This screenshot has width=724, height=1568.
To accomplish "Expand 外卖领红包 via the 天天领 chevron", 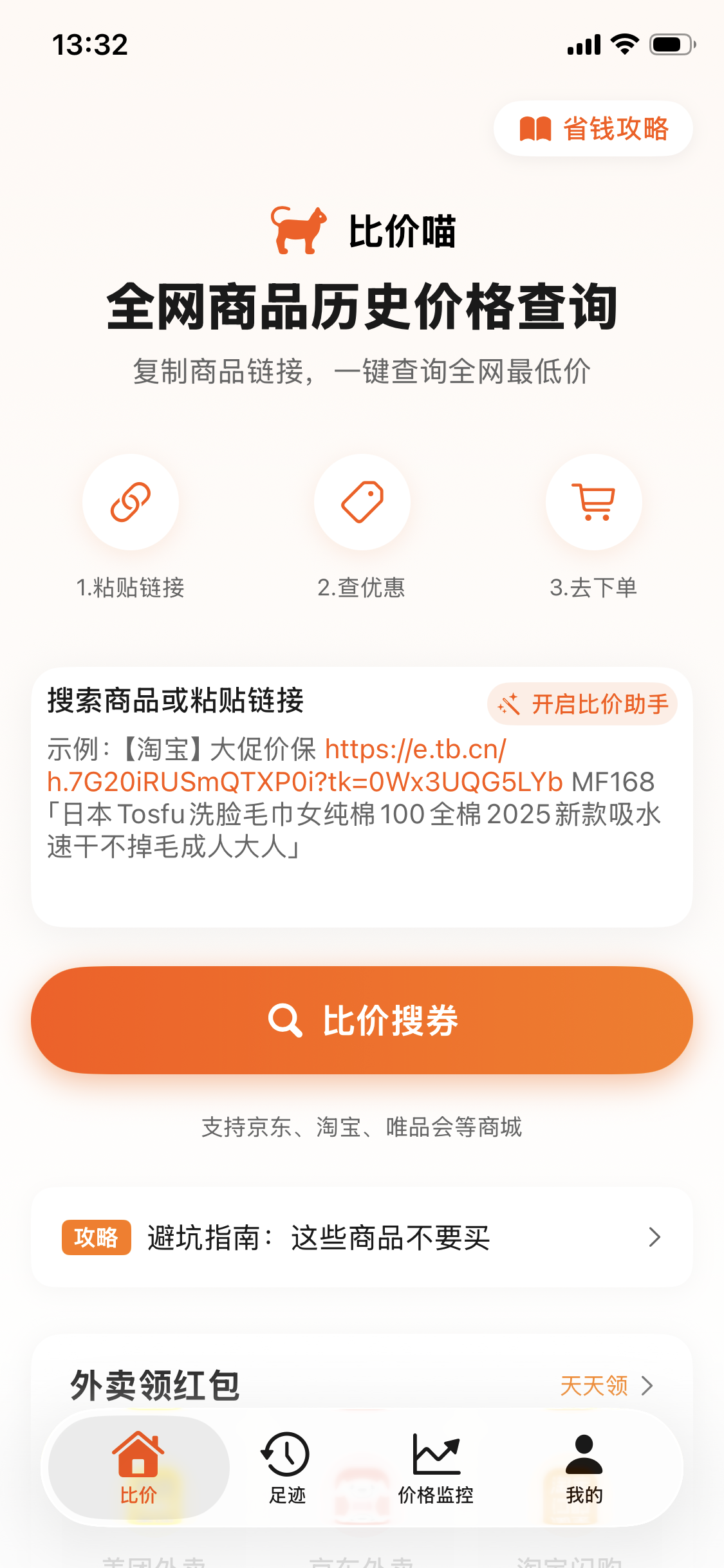I will tap(647, 1387).
